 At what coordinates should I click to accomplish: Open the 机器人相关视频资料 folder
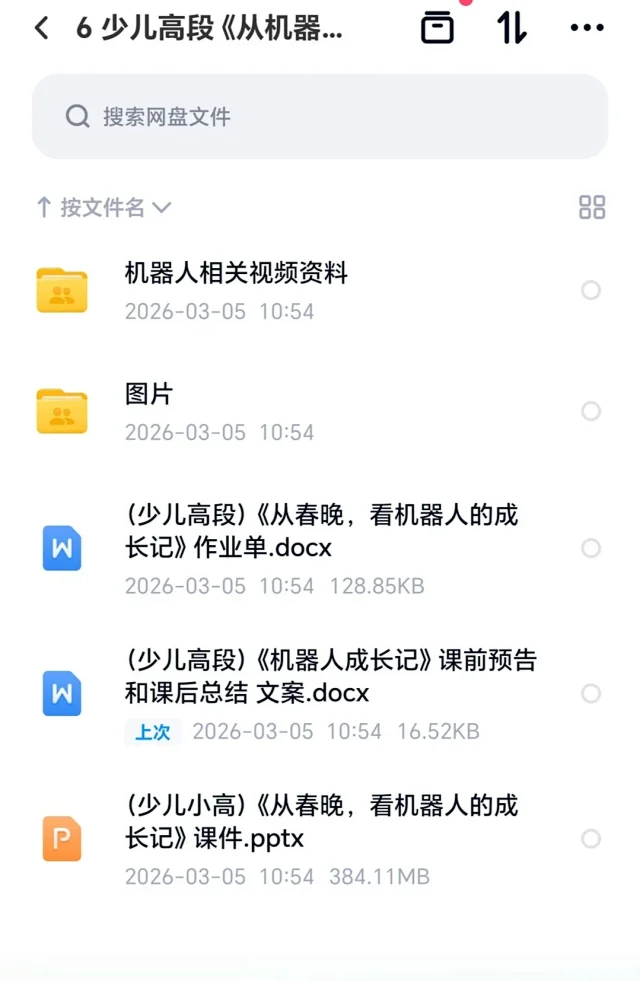click(x=236, y=273)
